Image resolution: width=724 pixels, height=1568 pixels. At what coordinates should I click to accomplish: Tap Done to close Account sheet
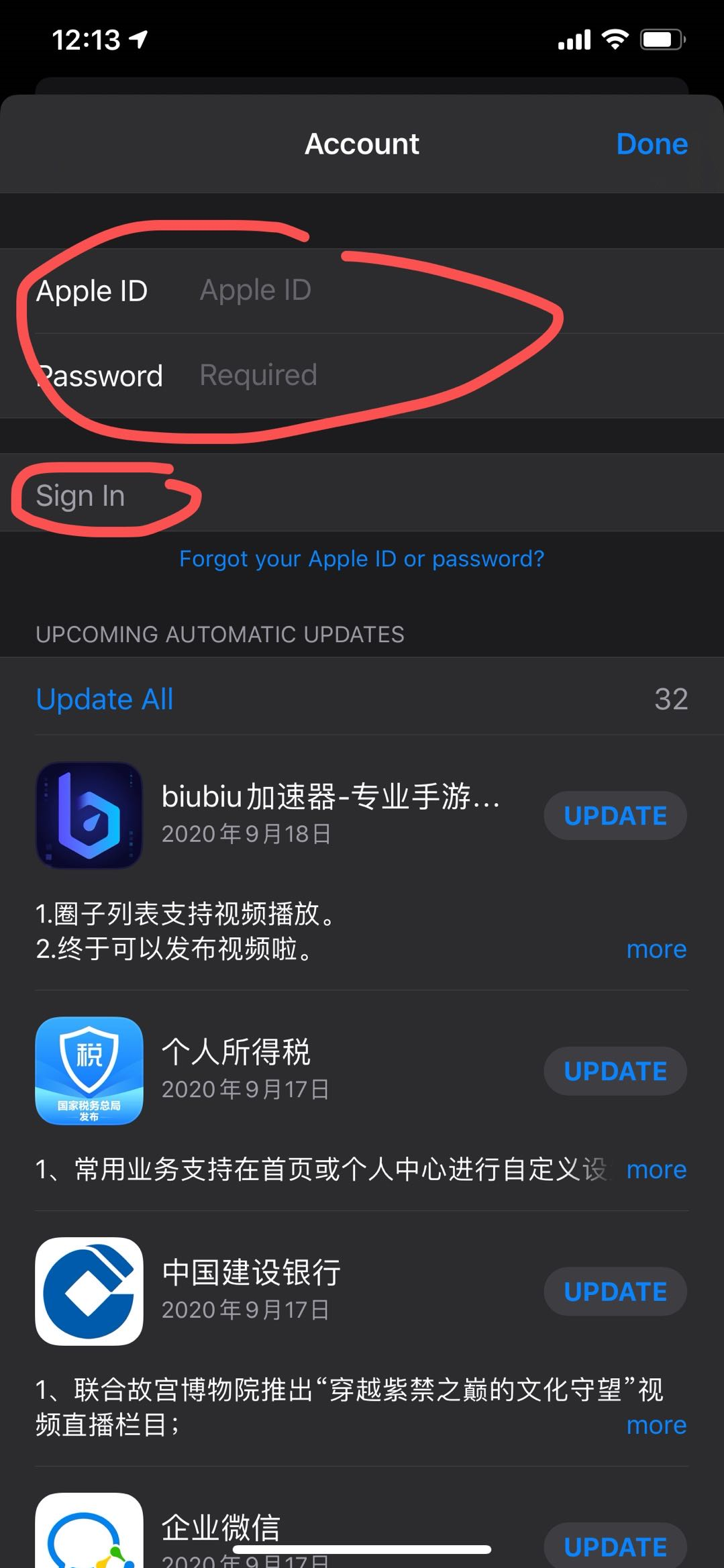click(652, 144)
